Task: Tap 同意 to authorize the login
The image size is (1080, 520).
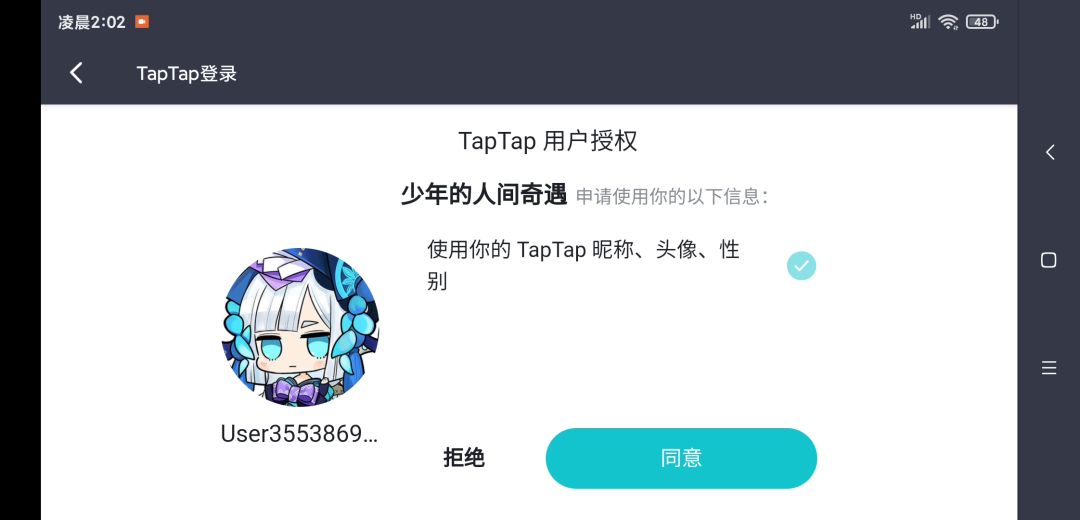Action: (681, 458)
